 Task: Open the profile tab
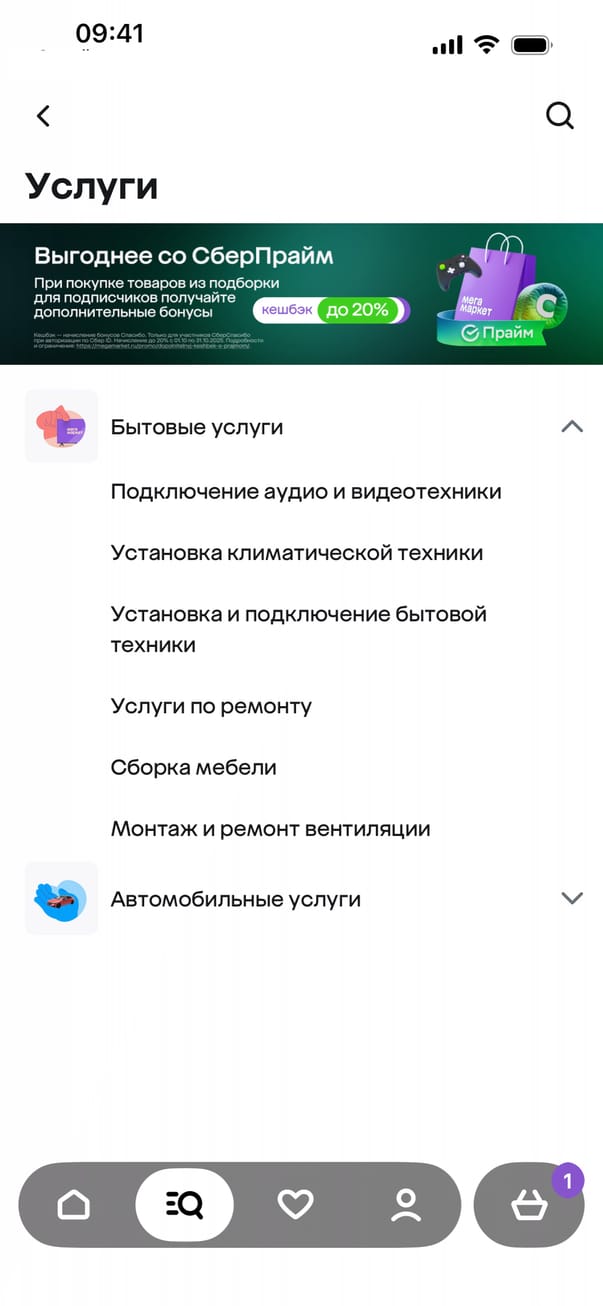click(x=406, y=1205)
